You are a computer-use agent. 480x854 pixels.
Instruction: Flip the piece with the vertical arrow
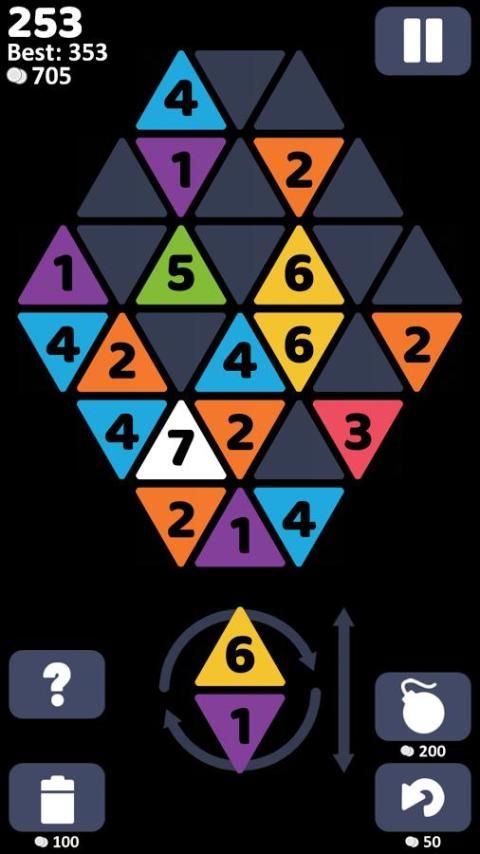[343, 690]
